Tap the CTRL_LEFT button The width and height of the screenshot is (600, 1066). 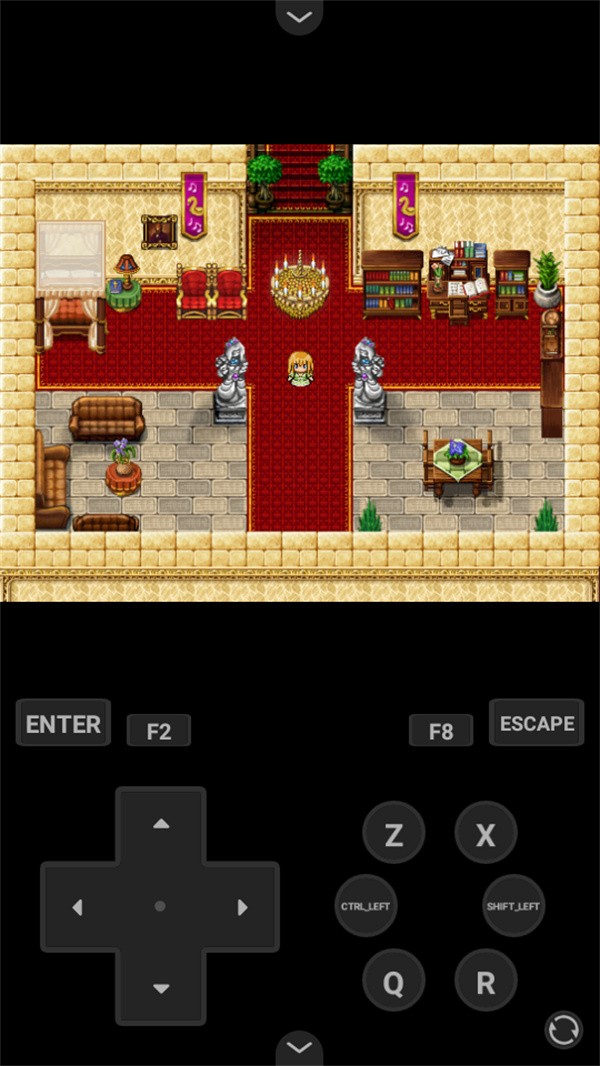pyautogui.click(x=365, y=906)
